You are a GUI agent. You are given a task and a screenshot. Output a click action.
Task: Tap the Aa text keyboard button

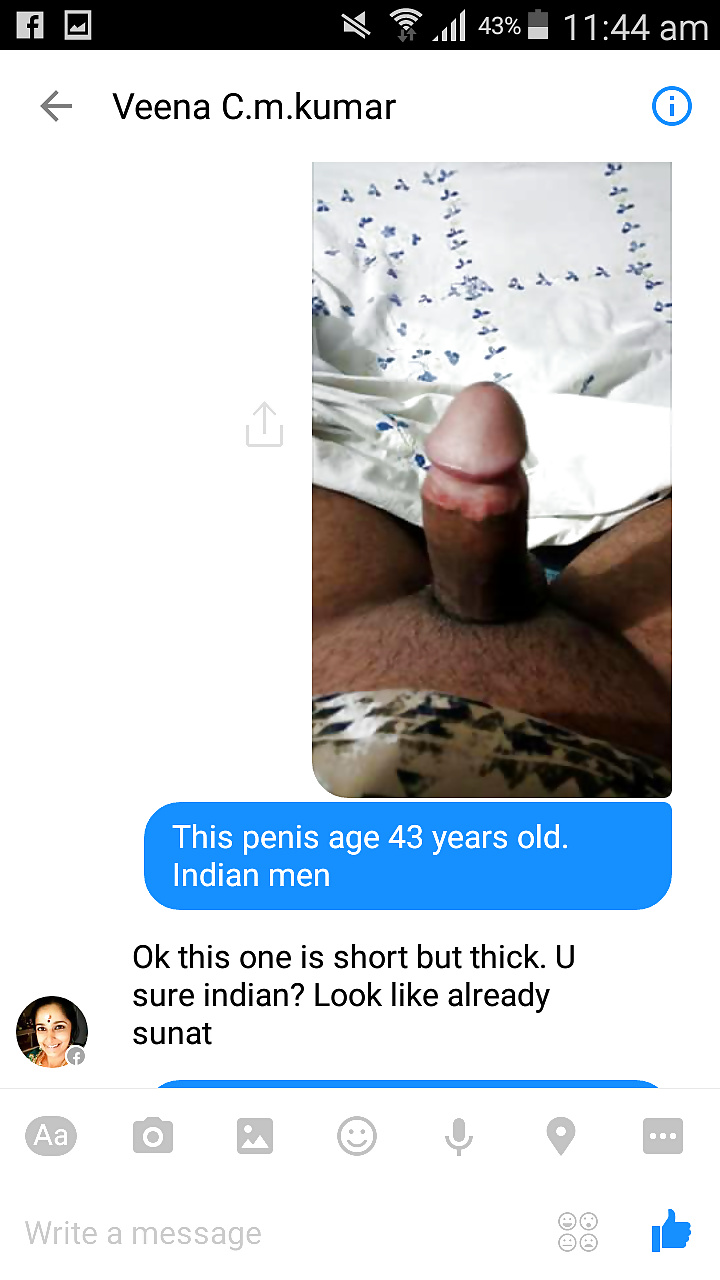(51, 1136)
